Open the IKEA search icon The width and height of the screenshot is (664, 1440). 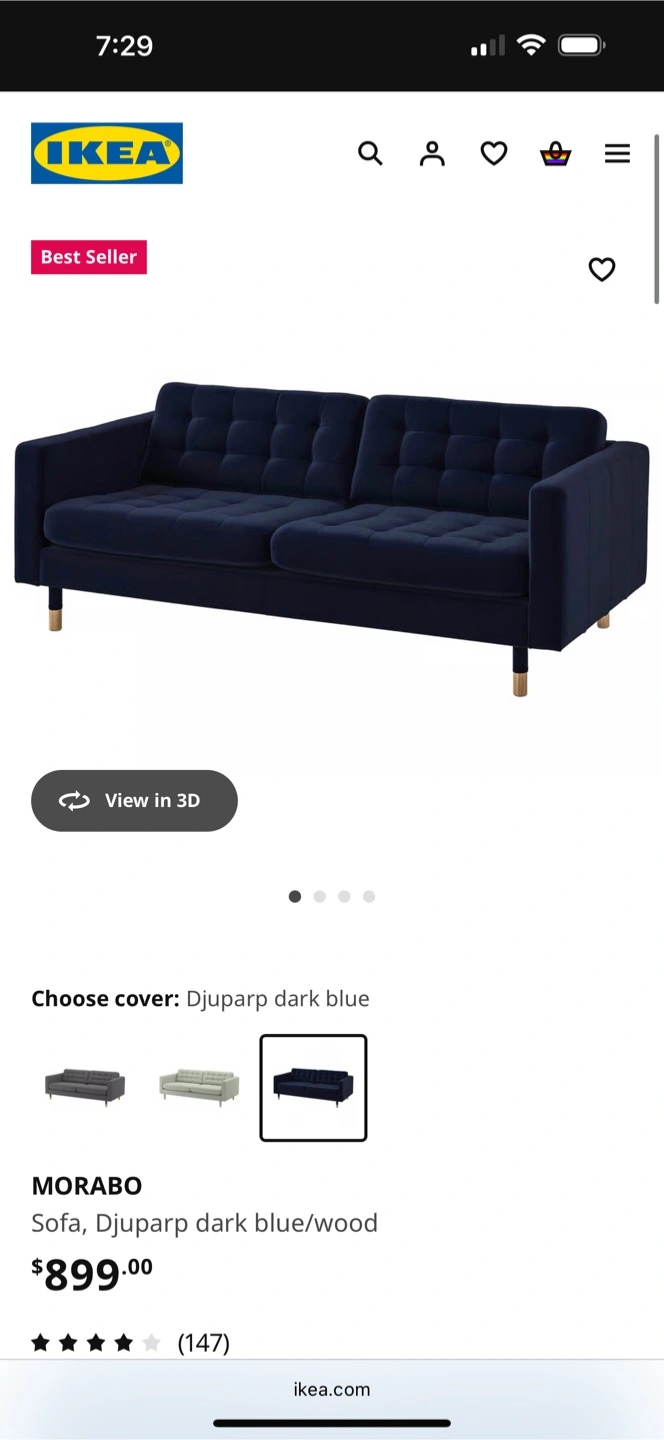pos(370,153)
